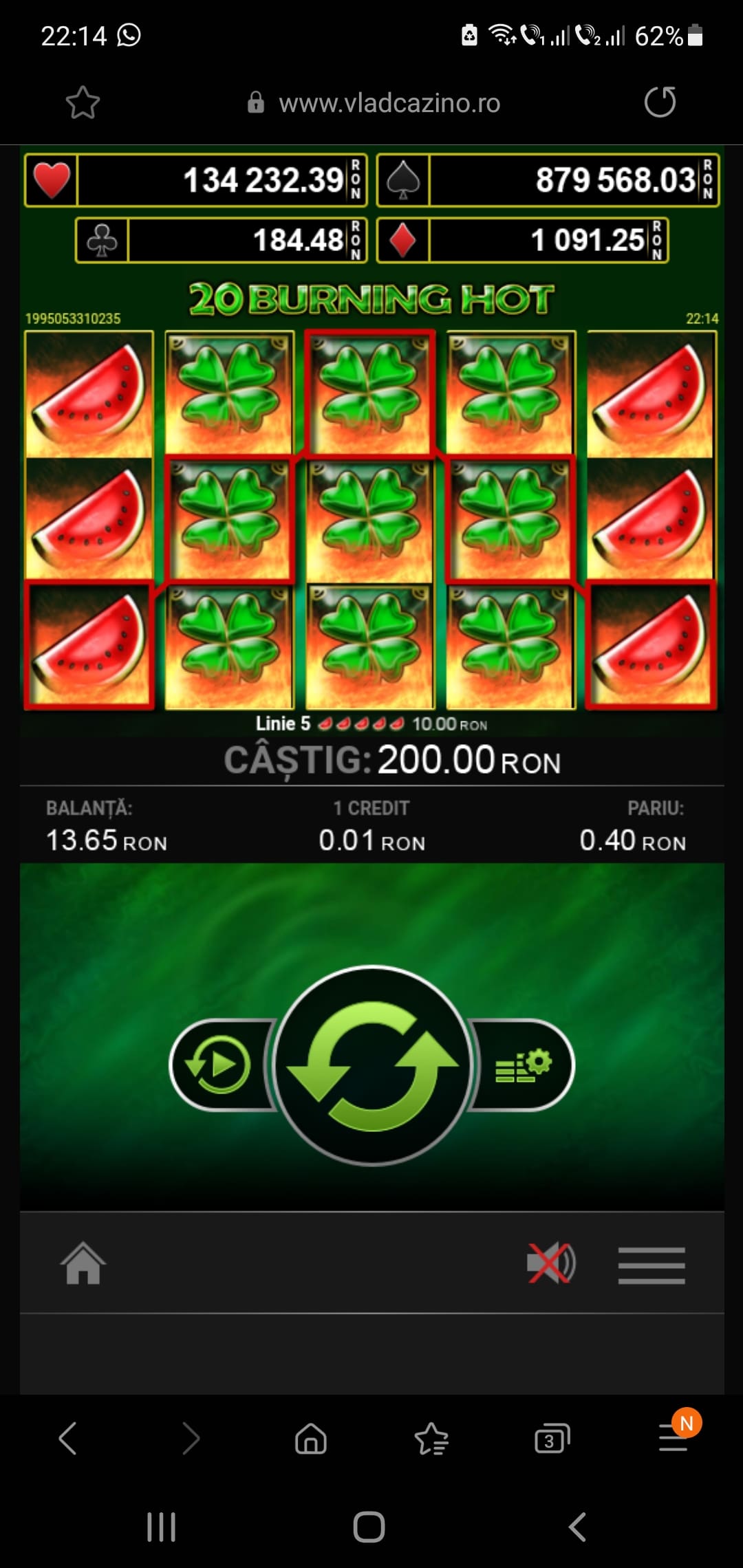
Task: Open the bet settings button
Action: coord(524,1065)
